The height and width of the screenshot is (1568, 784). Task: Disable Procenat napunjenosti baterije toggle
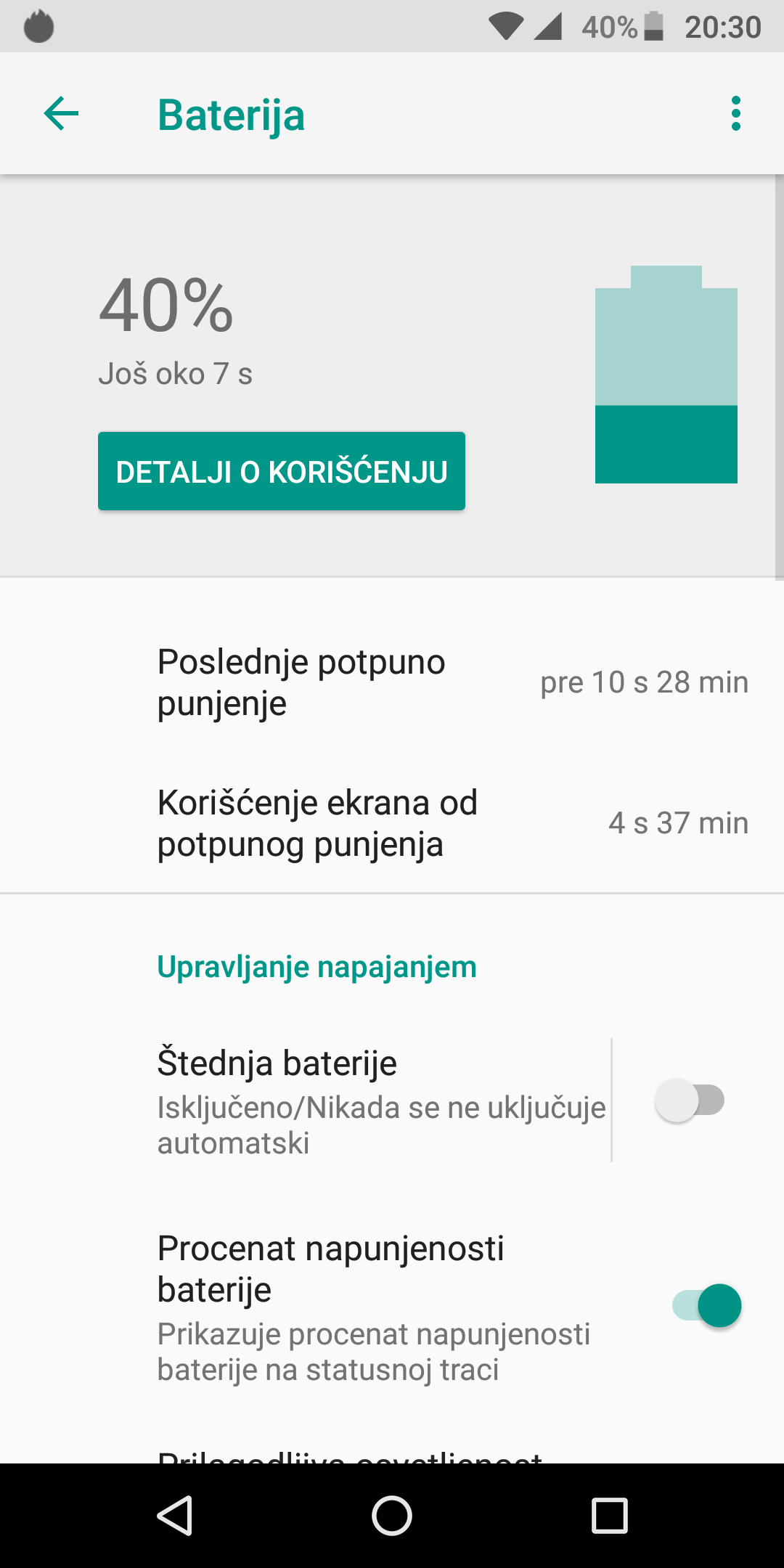[x=706, y=1305]
